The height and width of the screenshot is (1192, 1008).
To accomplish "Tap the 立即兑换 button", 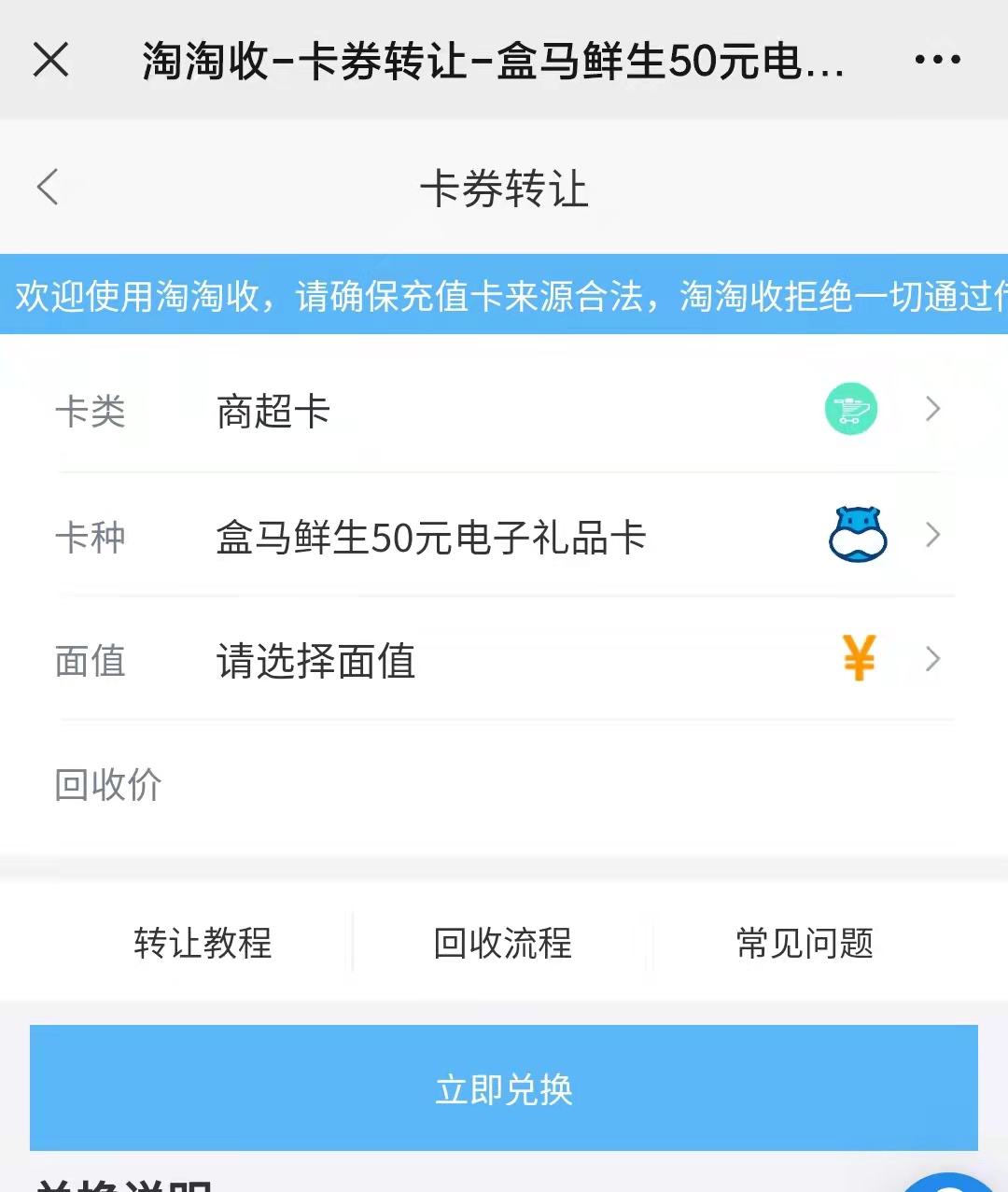I will 504,1088.
